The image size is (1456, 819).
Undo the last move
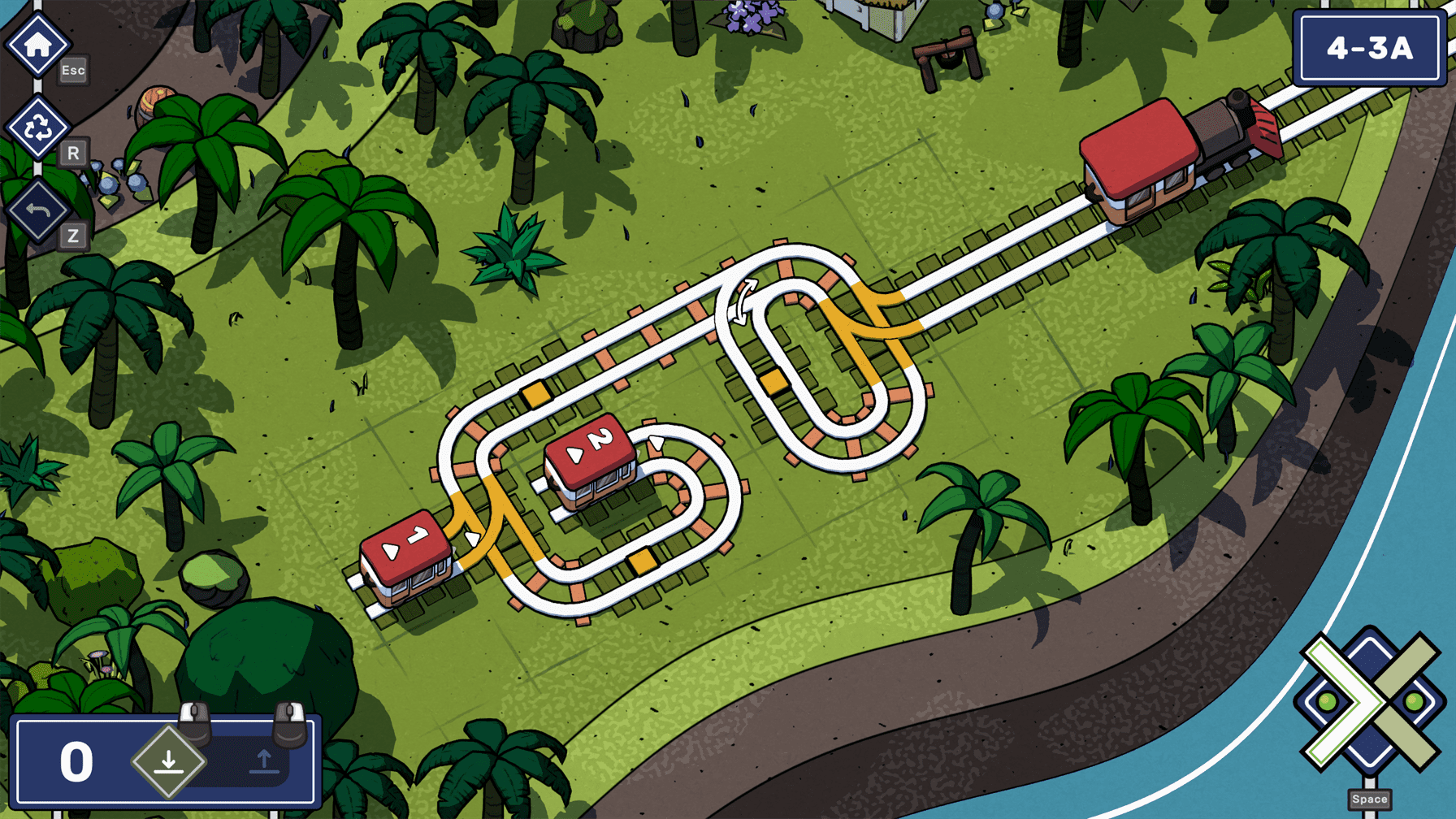37,211
